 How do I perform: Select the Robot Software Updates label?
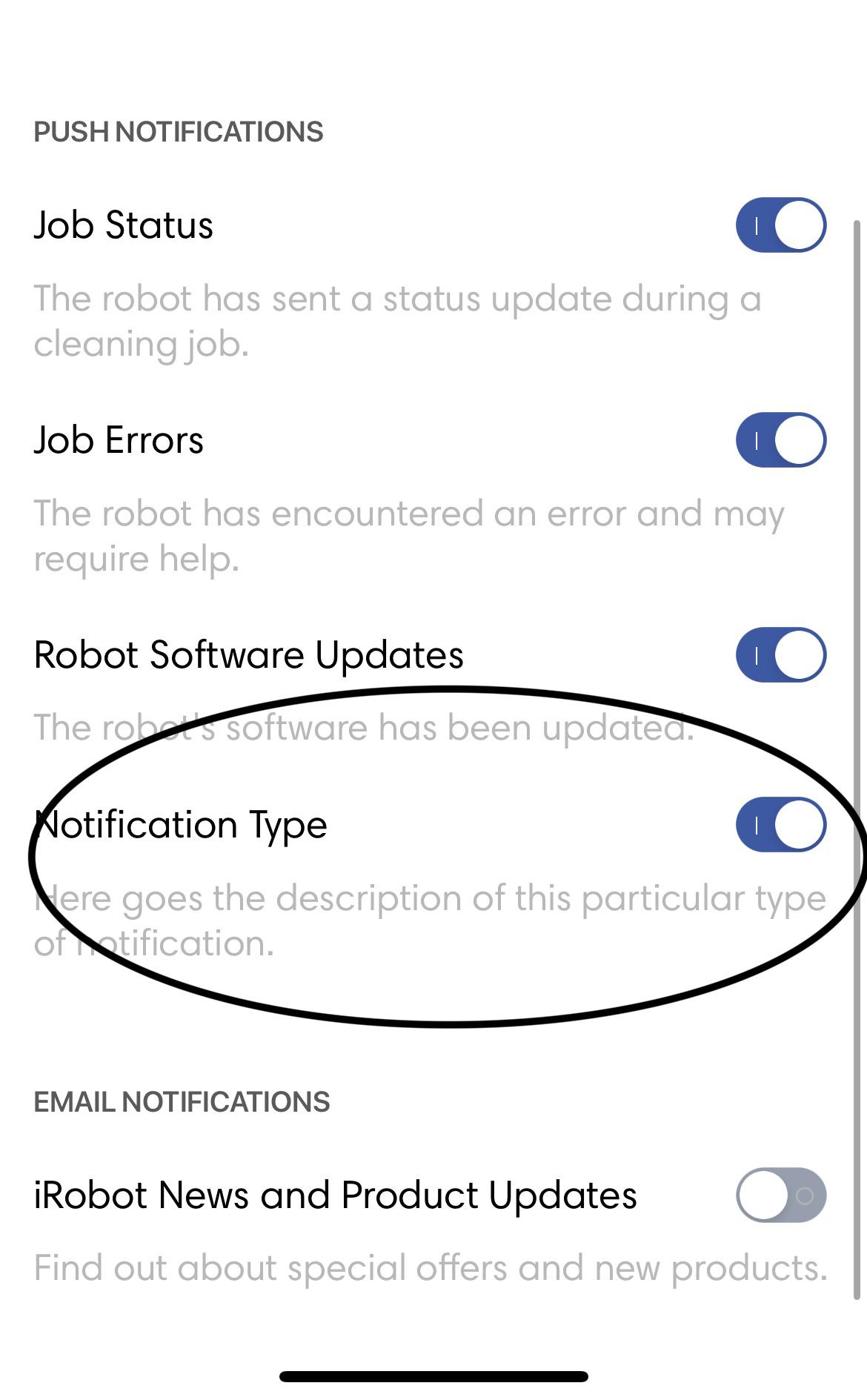[250, 654]
